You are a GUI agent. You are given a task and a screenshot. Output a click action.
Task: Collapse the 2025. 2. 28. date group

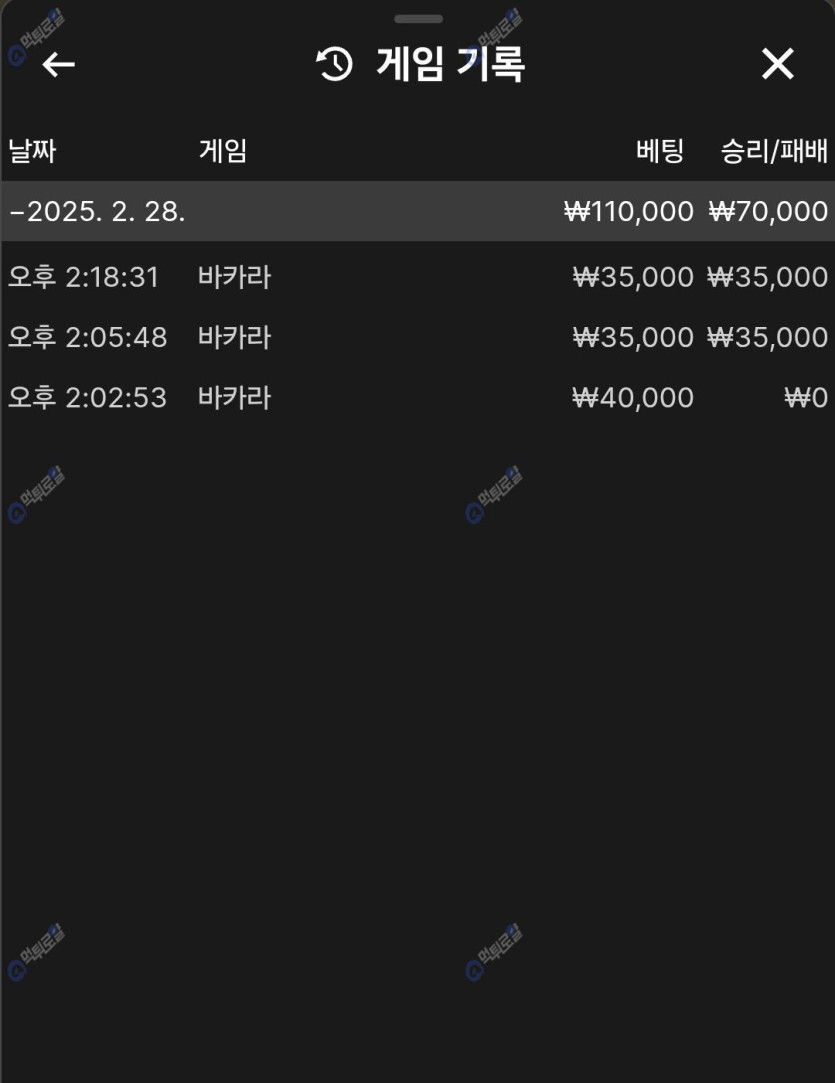pos(97,212)
